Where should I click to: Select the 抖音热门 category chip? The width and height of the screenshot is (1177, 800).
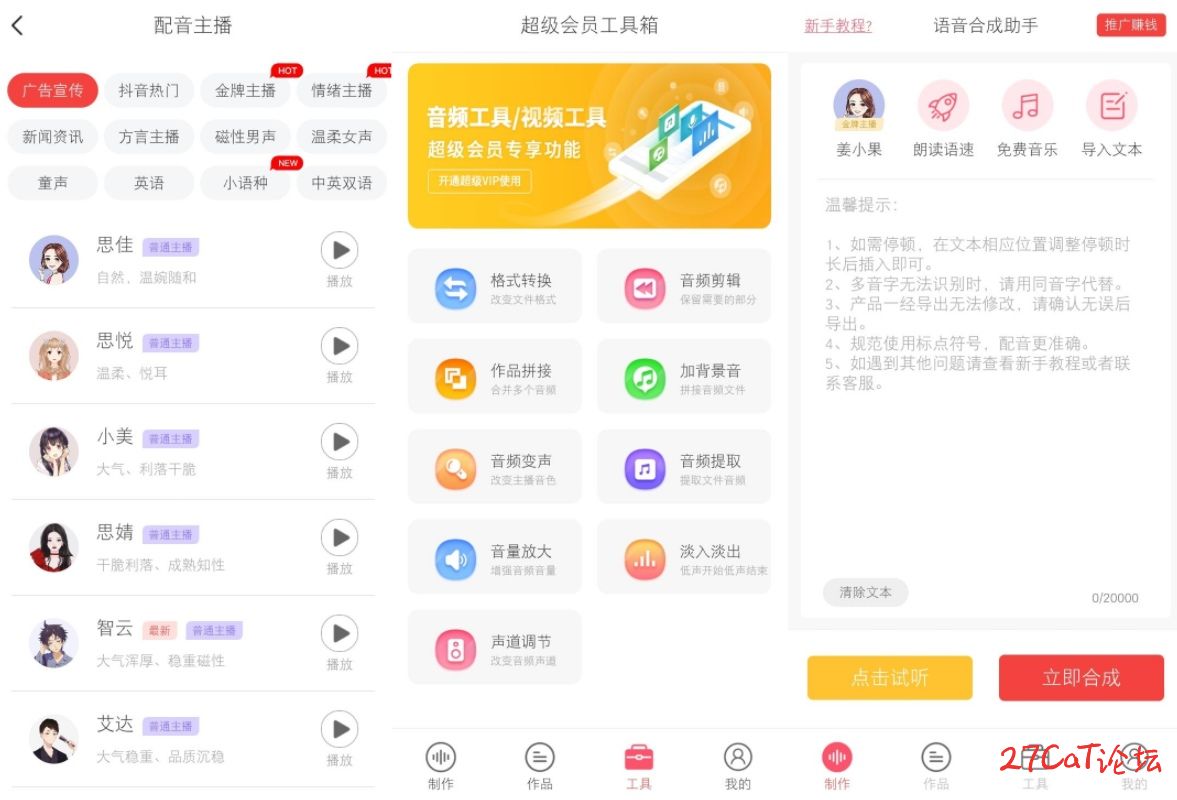pyautogui.click(x=149, y=90)
